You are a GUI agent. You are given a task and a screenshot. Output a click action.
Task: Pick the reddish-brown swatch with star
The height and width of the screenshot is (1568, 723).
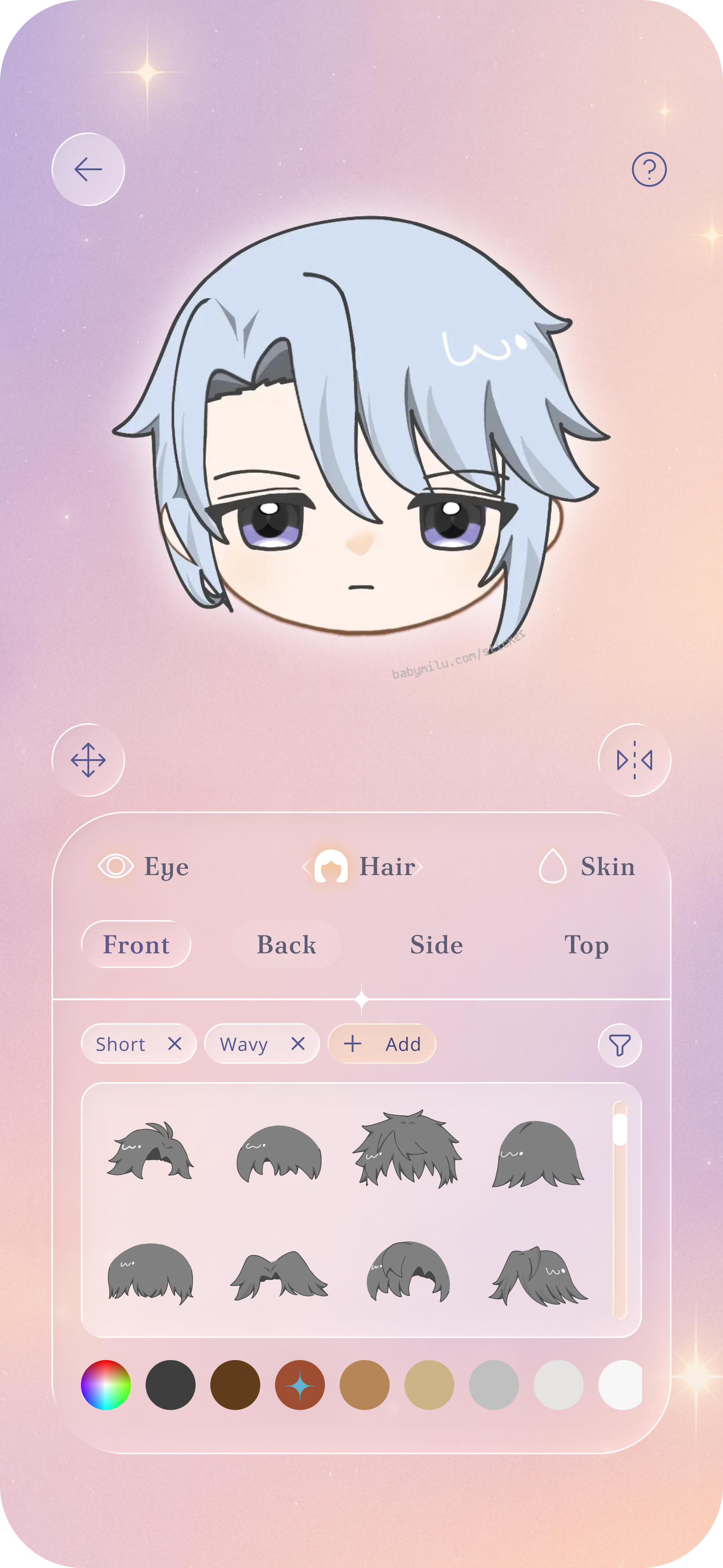coord(299,1385)
